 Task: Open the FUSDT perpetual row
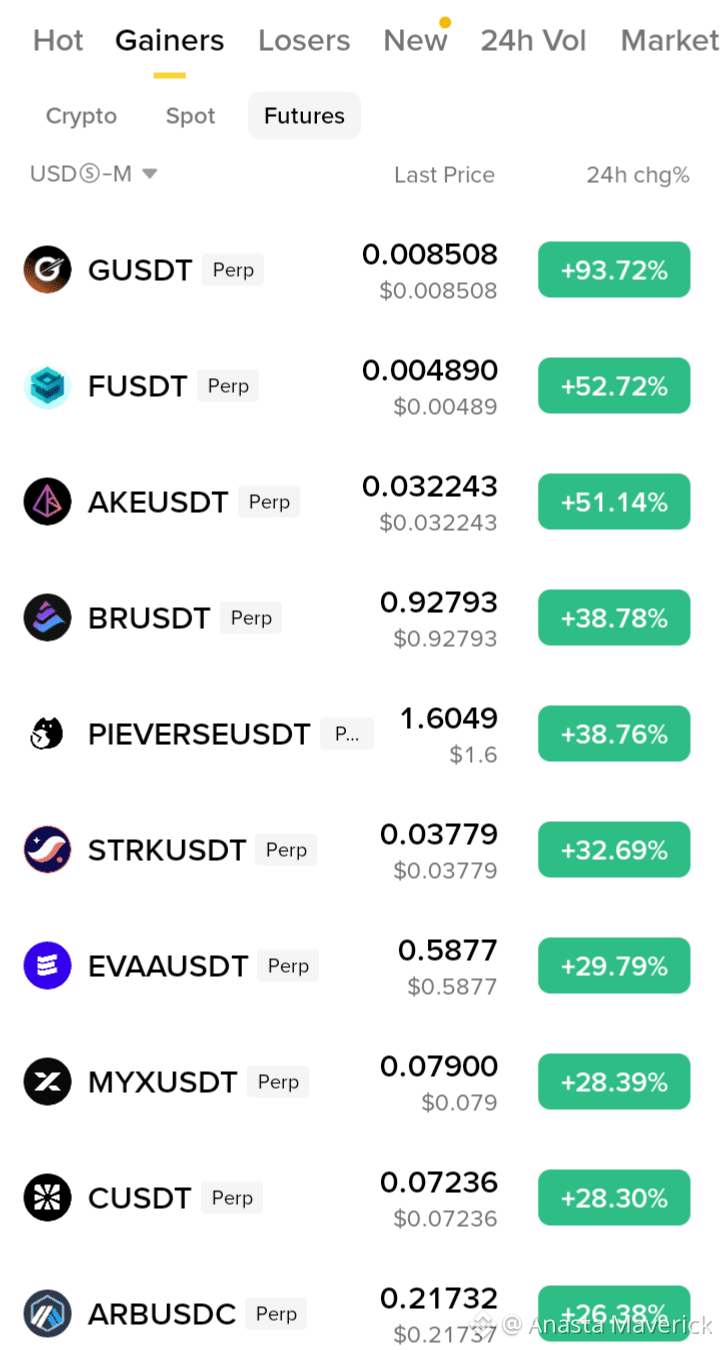point(360,386)
